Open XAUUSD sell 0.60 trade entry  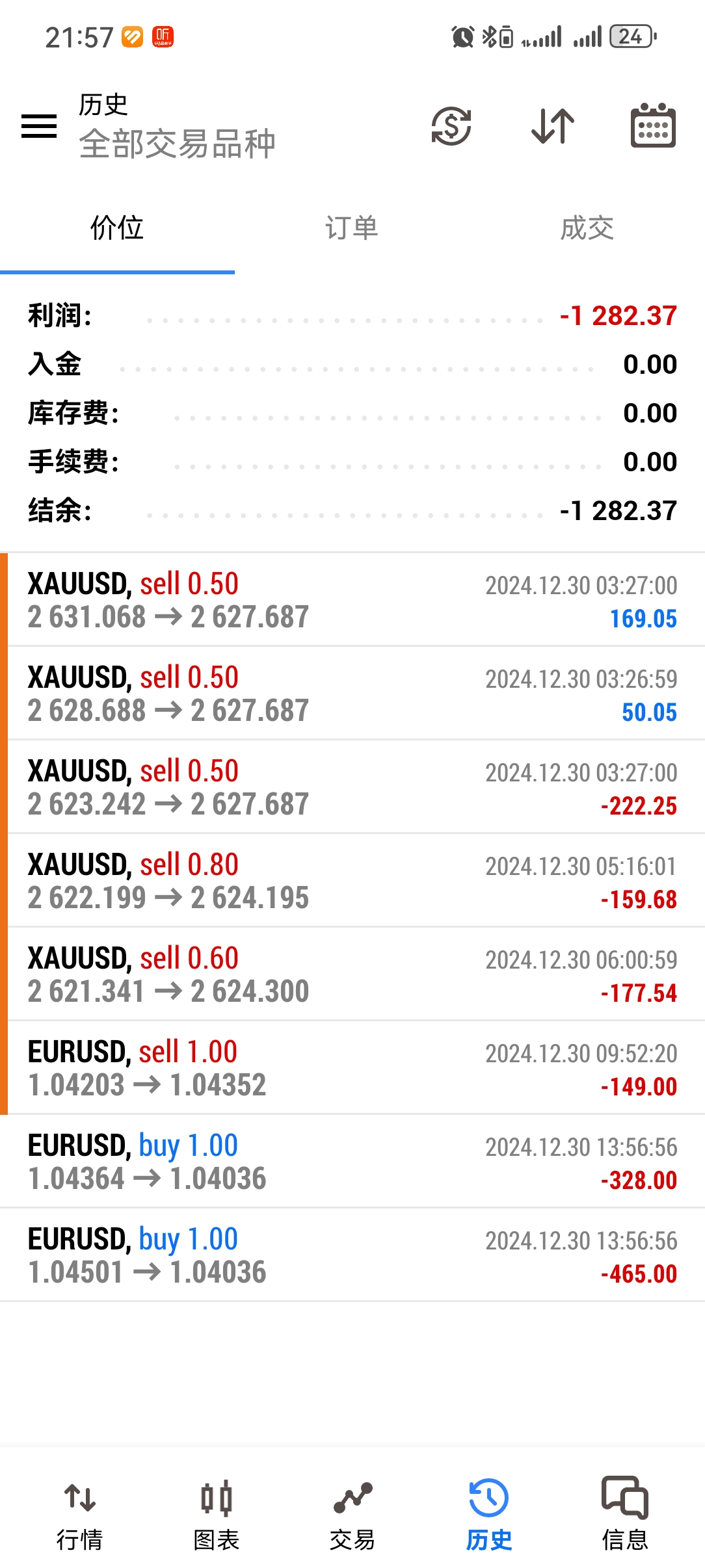pos(352,974)
